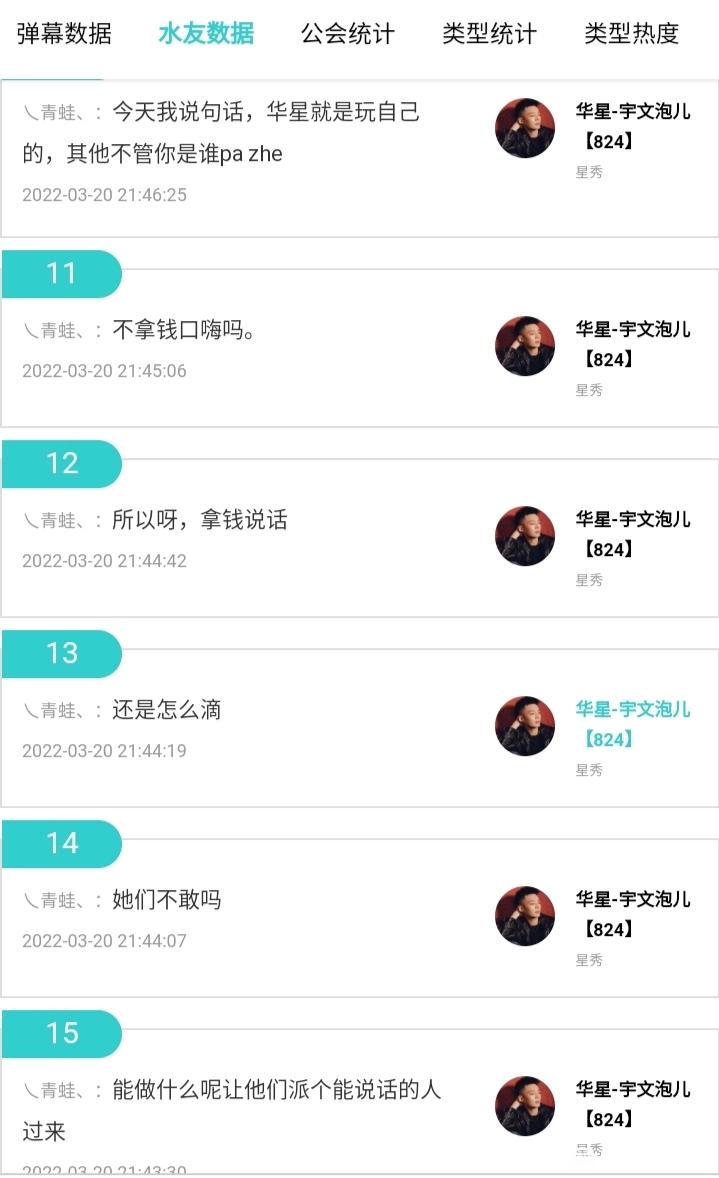Viewport: 719px width, 1178px height.
Task: Go to the 类型统计 tab
Action: tap(489, 34)
